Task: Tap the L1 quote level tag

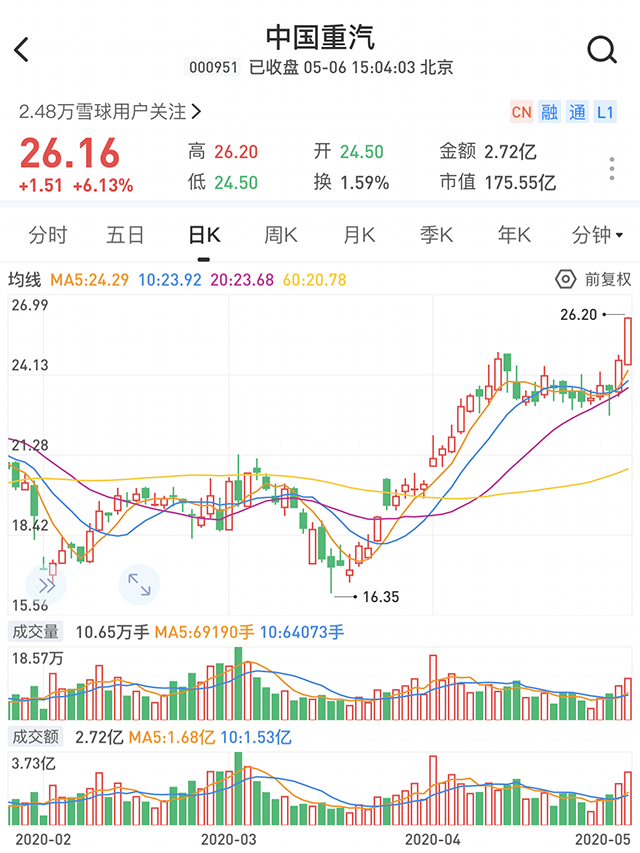Action: 606,113
